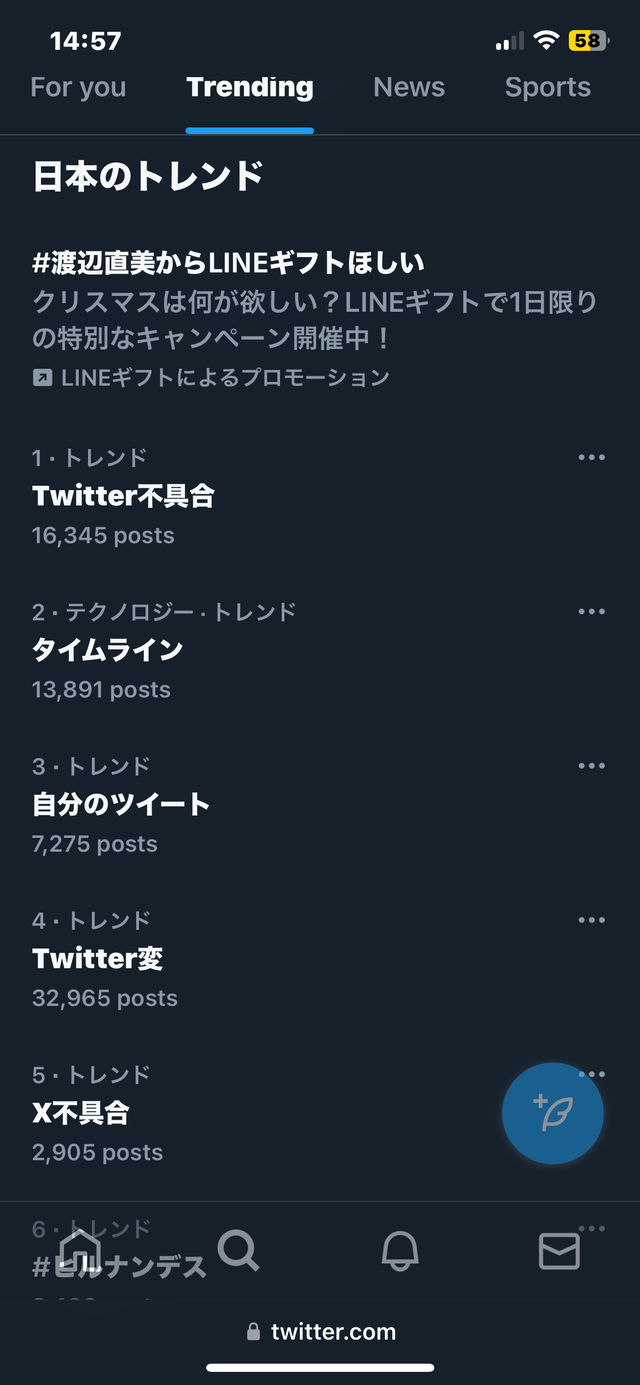View posts about タイムライン

click(x=108, y=650)
